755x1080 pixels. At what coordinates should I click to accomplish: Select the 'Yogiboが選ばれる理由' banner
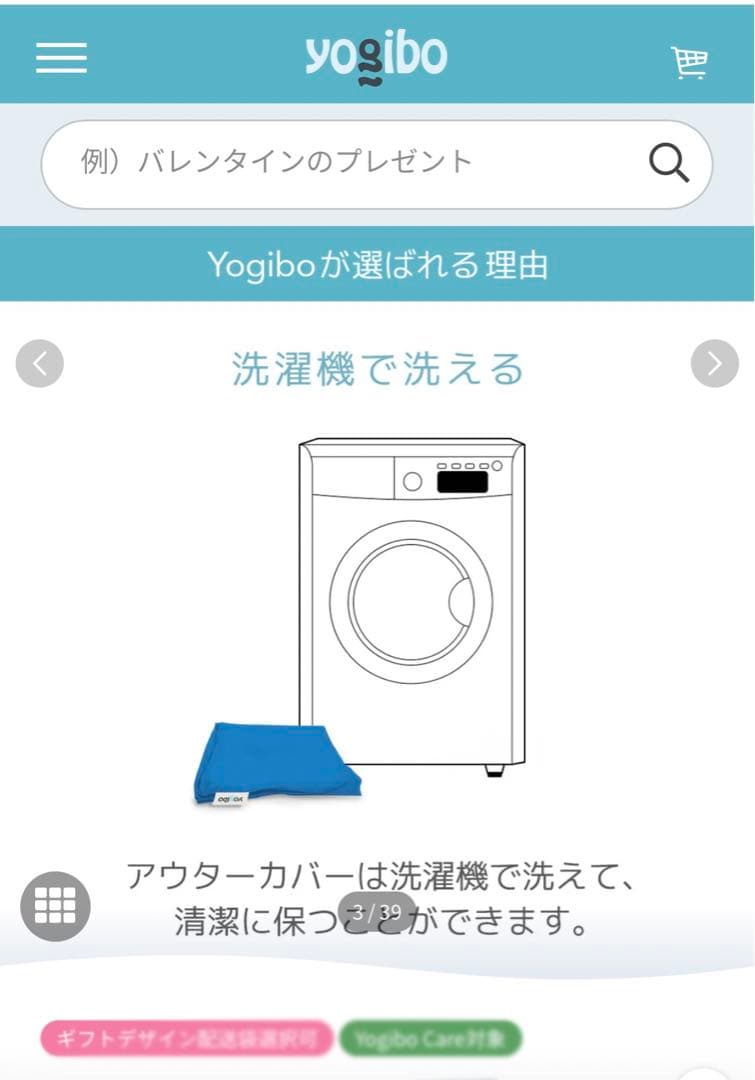[377, 262]
